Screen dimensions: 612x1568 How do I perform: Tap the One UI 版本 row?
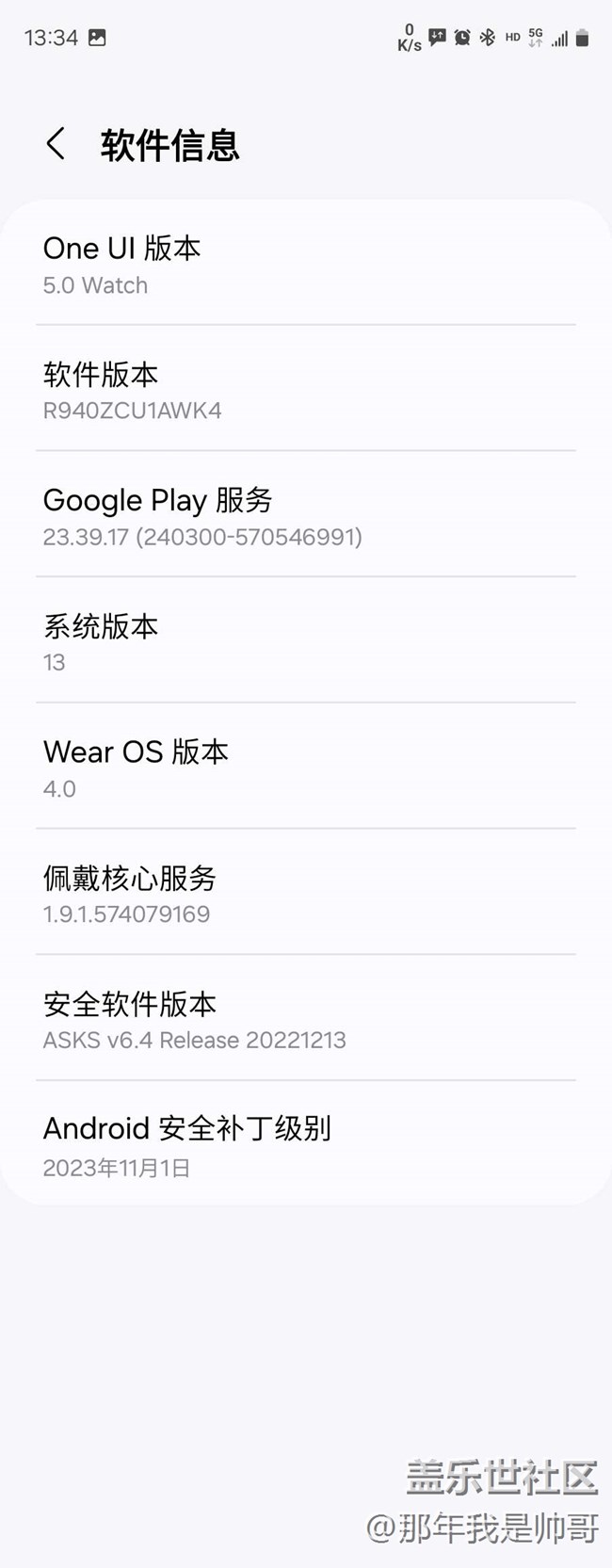pyautogui.click(x=305, y=265)
